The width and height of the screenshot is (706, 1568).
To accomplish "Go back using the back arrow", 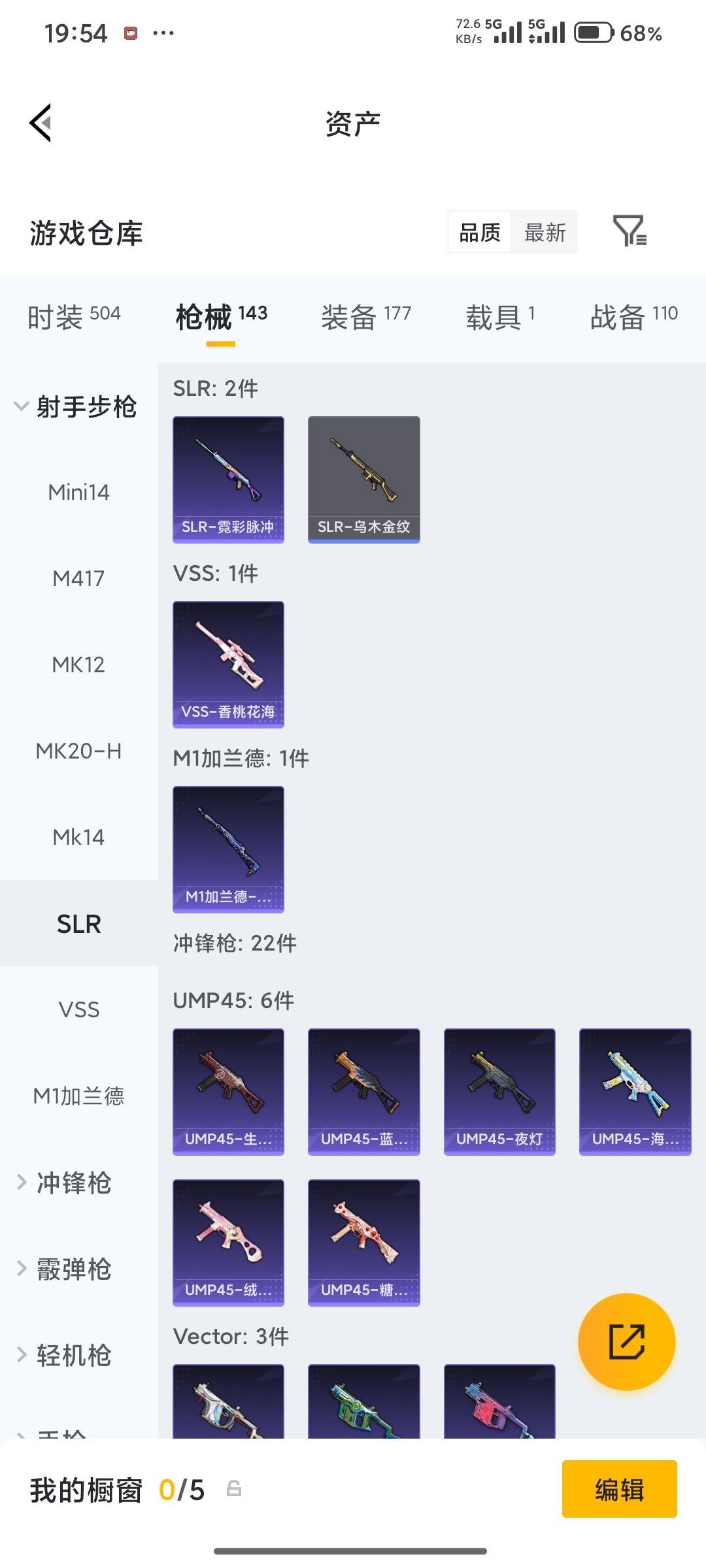I will (x=41, y=123).
